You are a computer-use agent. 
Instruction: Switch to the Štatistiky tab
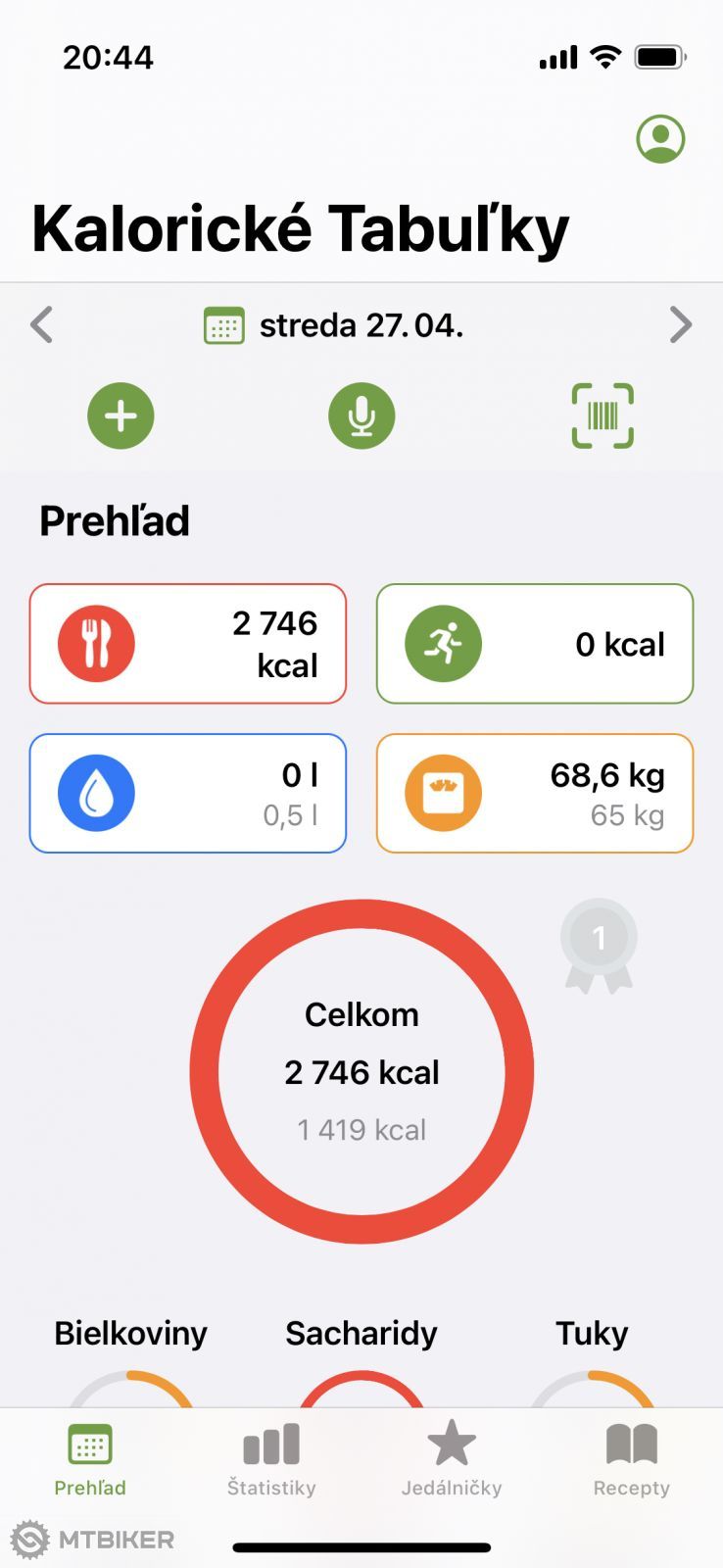(x=271, y=1459)
